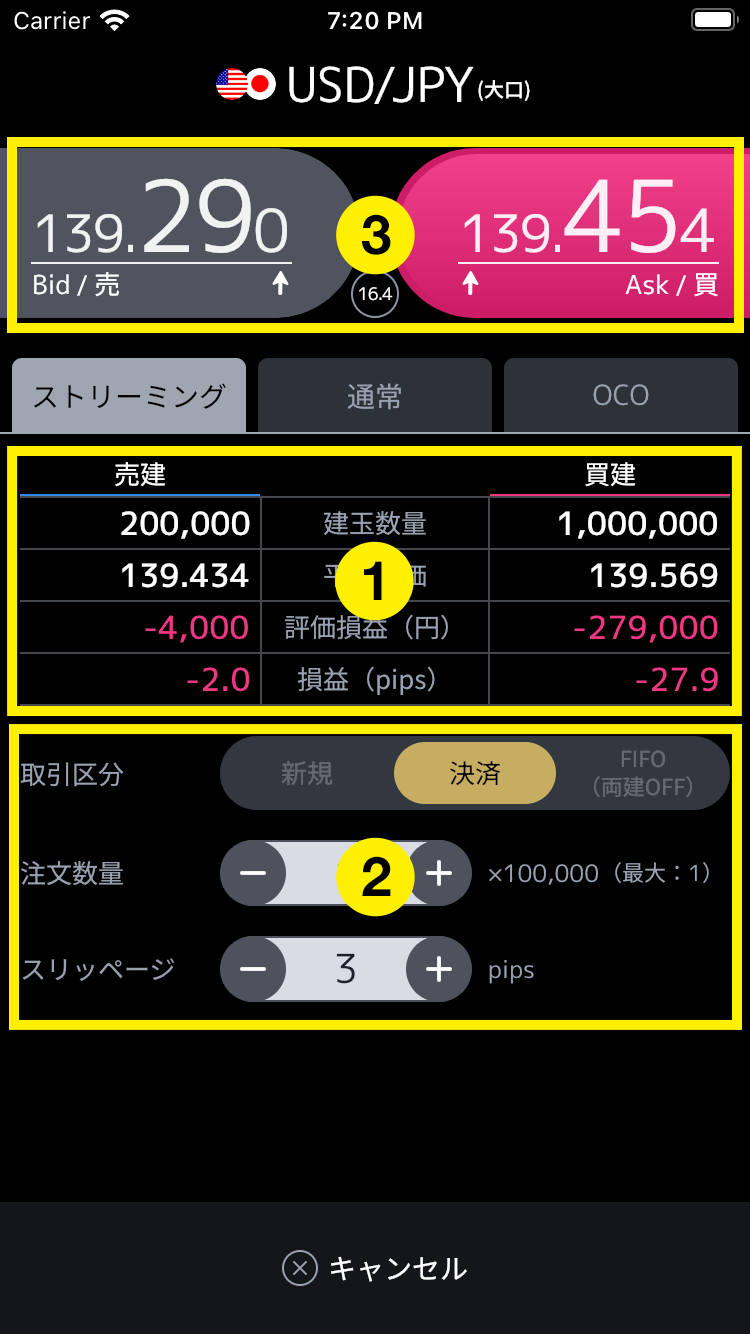
Task: Select 決済 as the trade type
Action: pos(475,773)
